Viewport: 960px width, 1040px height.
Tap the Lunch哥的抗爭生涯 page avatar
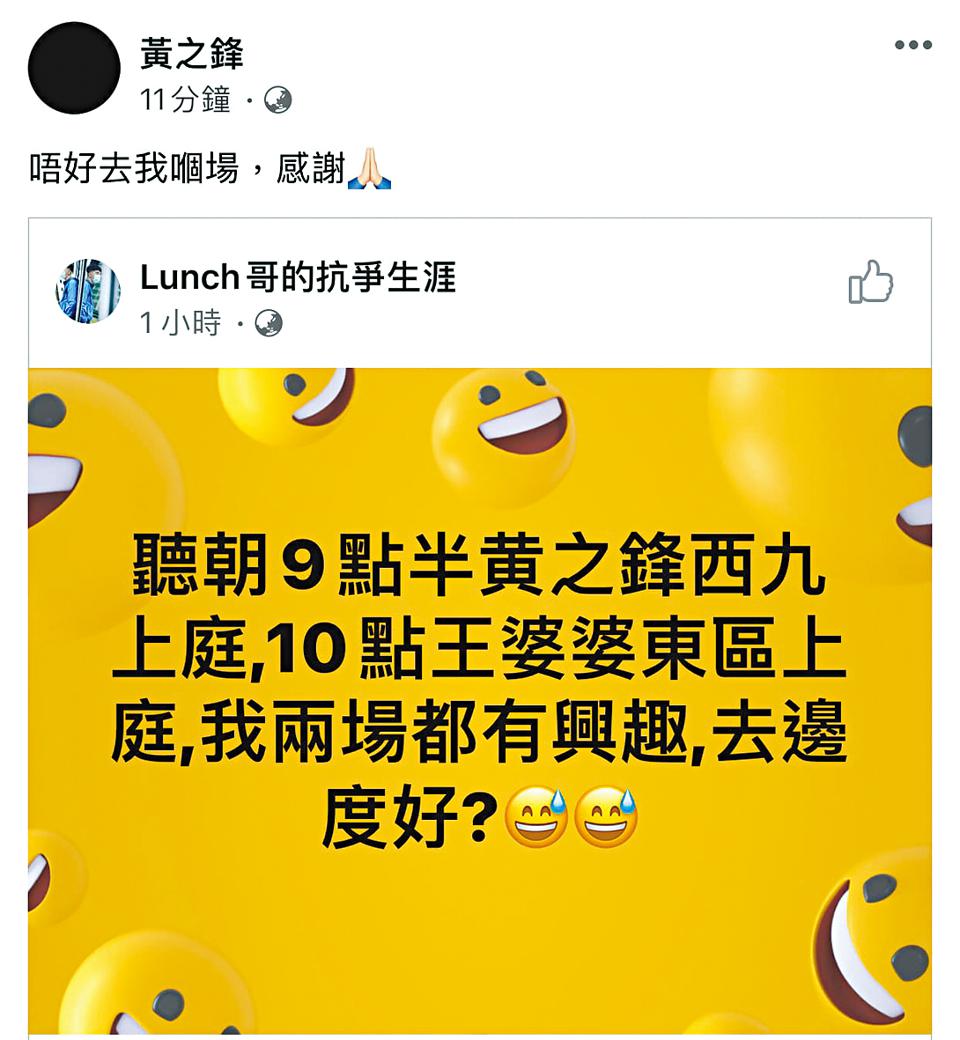pyautogui.click(x=88, y=292)
